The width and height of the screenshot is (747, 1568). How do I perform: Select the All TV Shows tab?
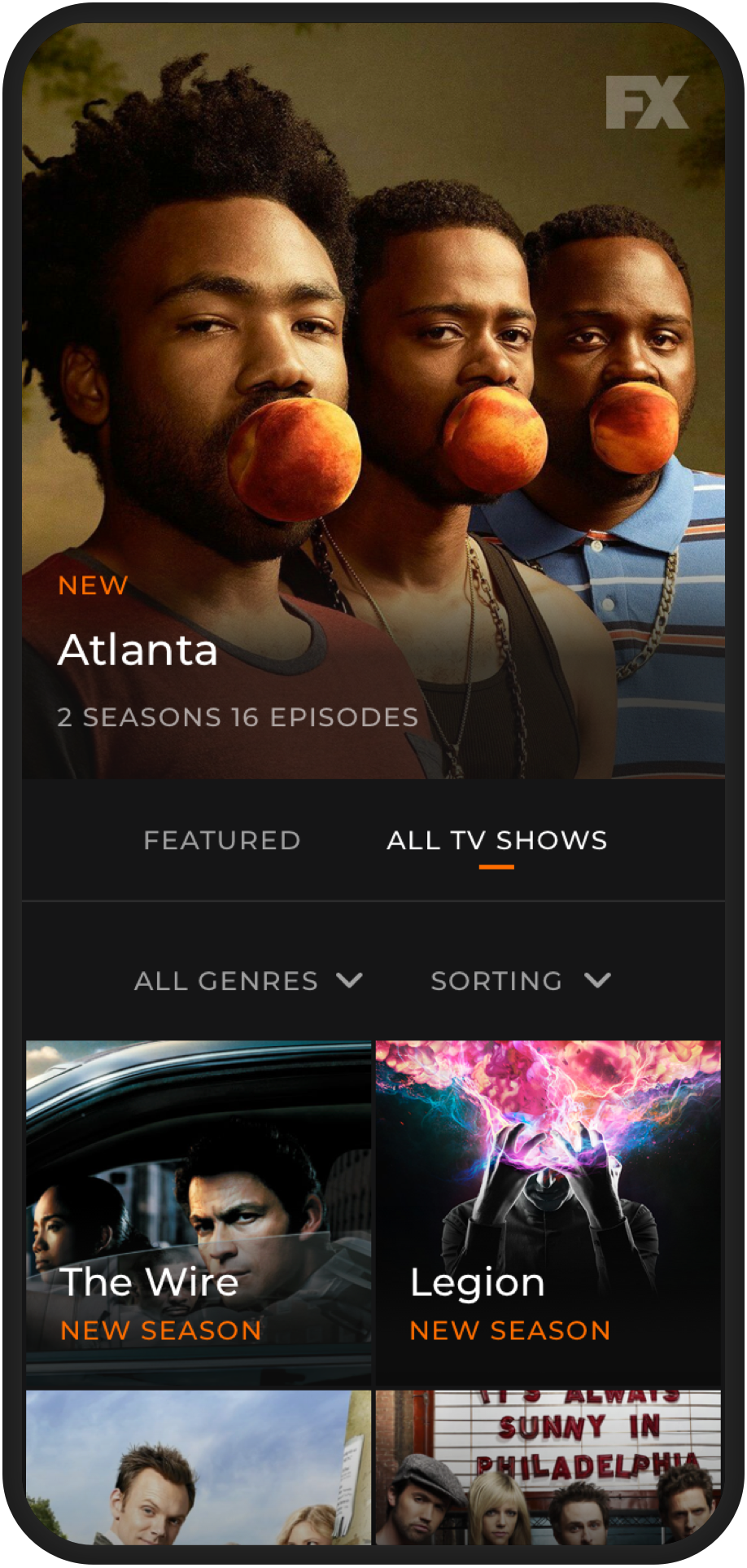coord(496,840)
